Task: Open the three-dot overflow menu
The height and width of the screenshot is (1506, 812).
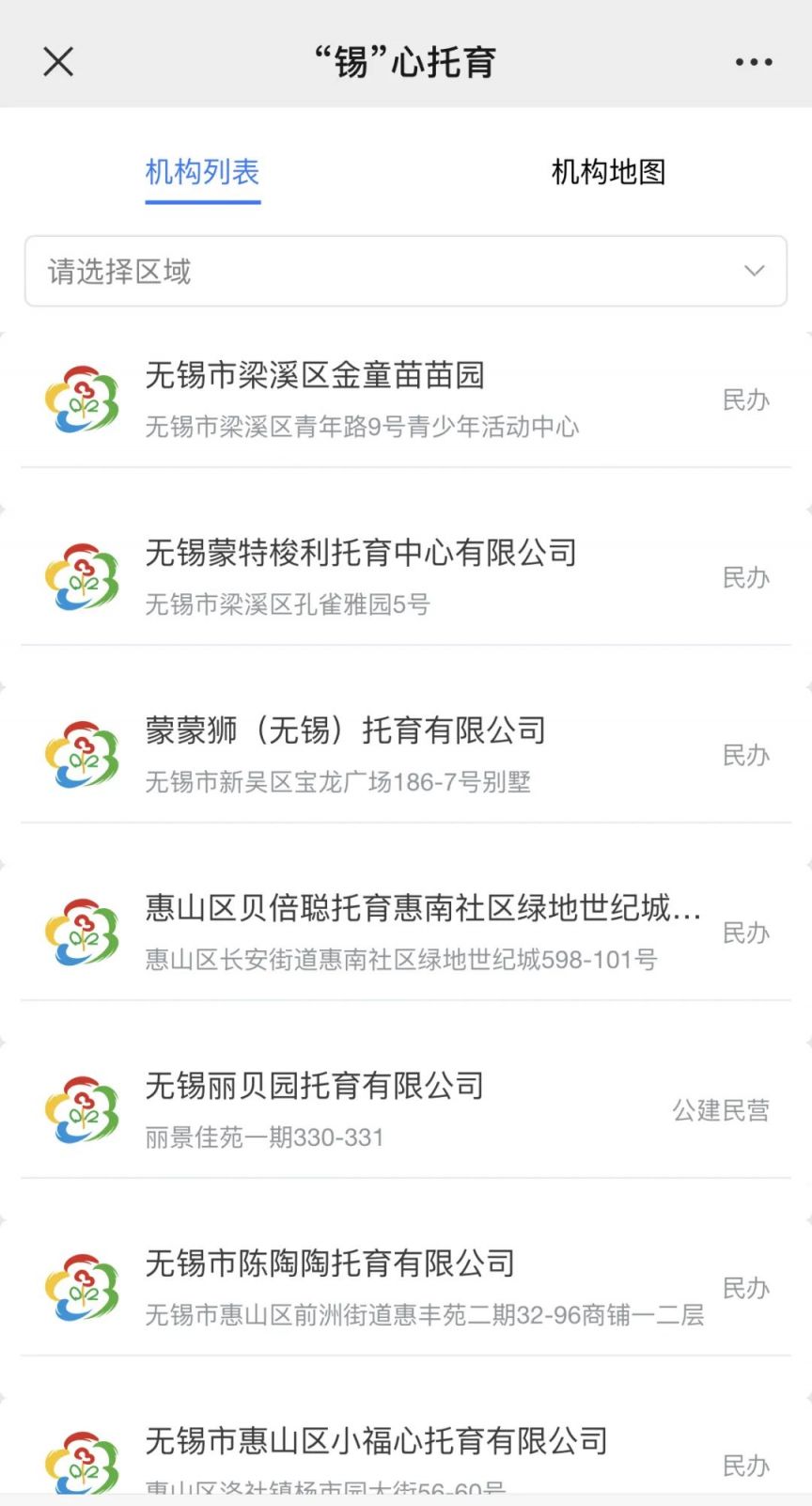Action: coord(754,62)
